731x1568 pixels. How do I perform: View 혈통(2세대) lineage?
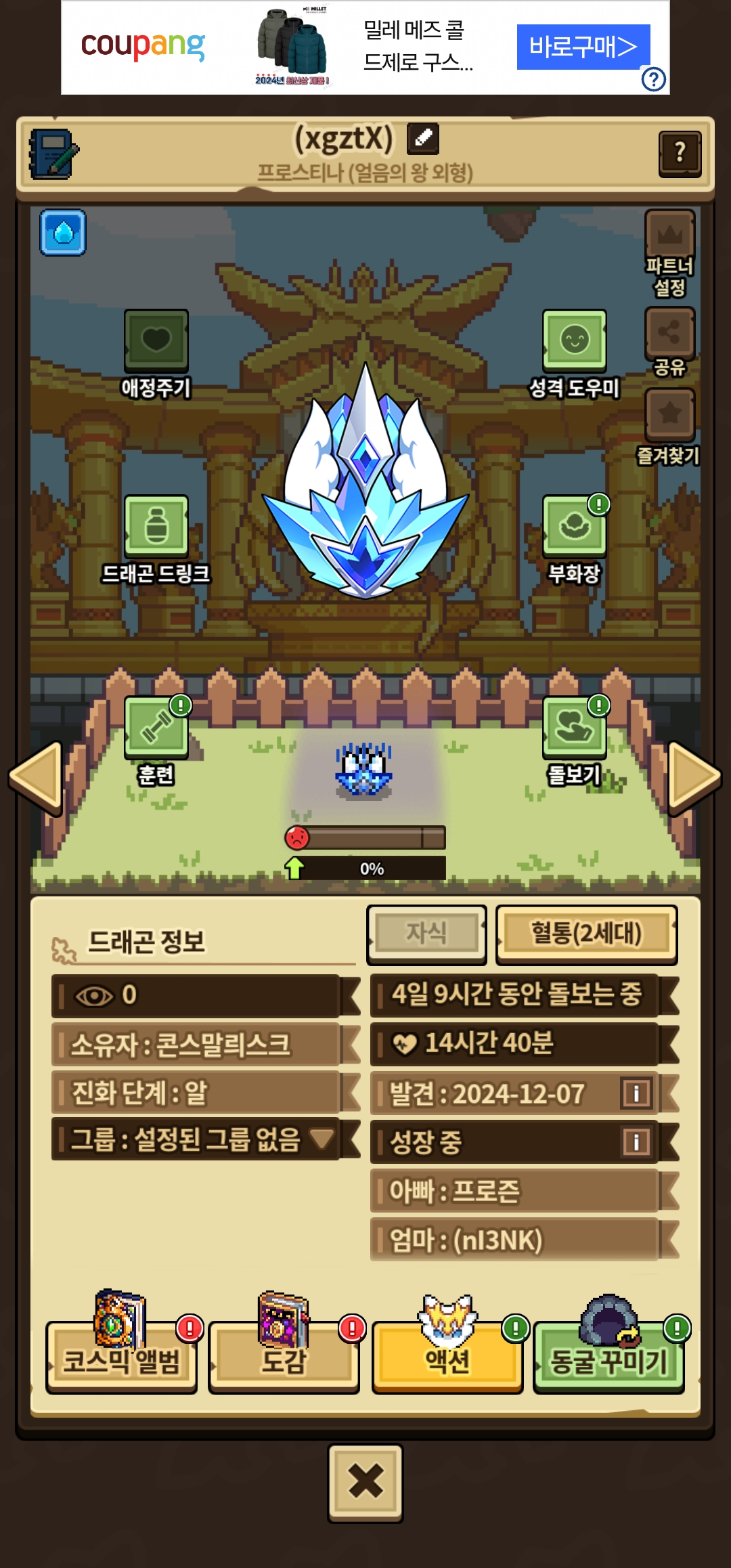(x=586, y=934)
